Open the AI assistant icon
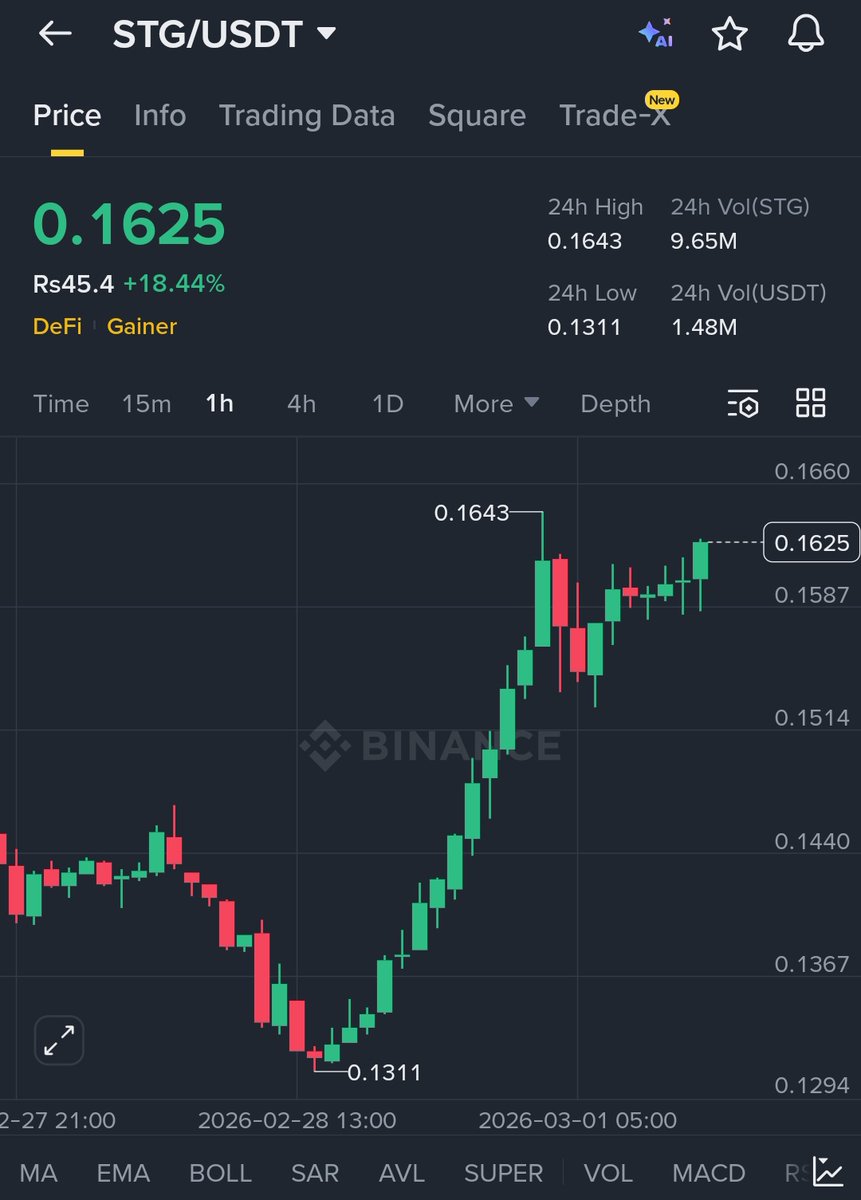The image size is (861, 1200). pos(656,34)
